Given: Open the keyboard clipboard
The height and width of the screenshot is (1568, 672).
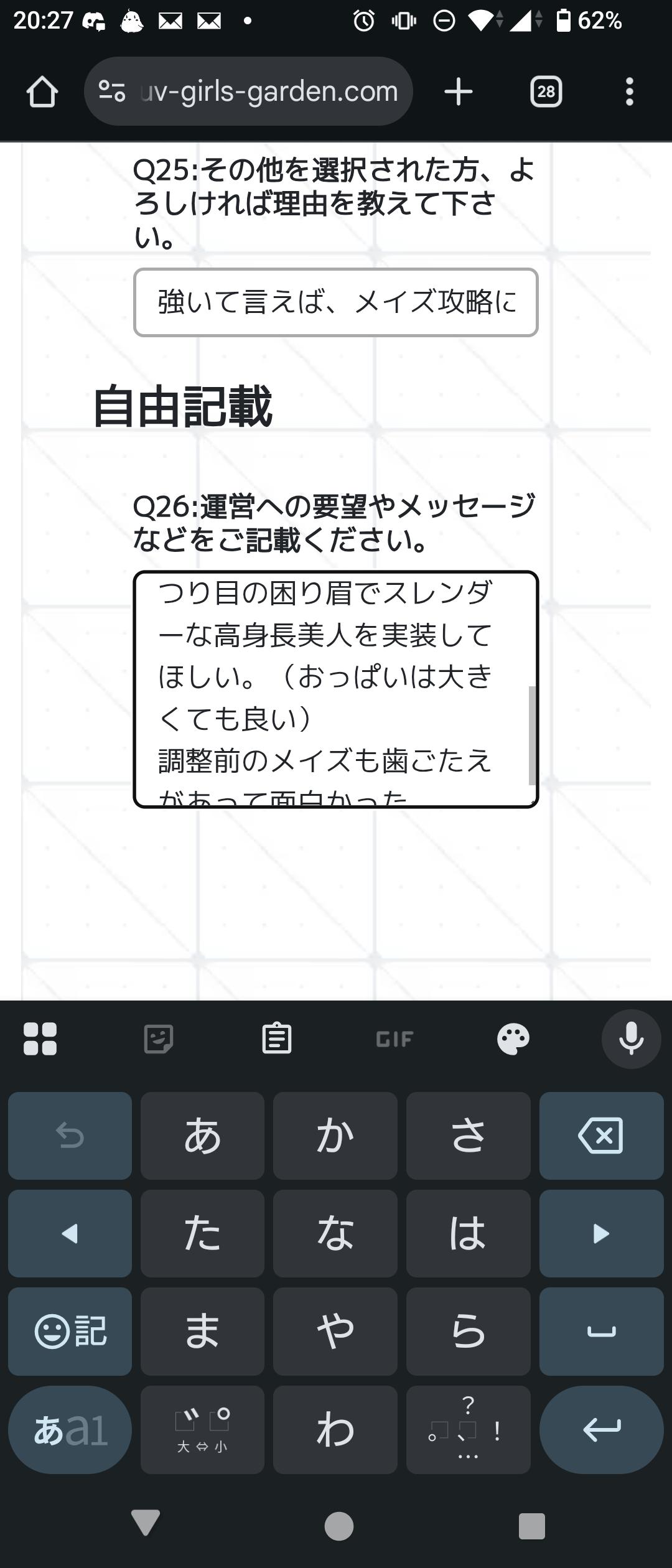Looking at the screenshot, I should coord(276,1038).
